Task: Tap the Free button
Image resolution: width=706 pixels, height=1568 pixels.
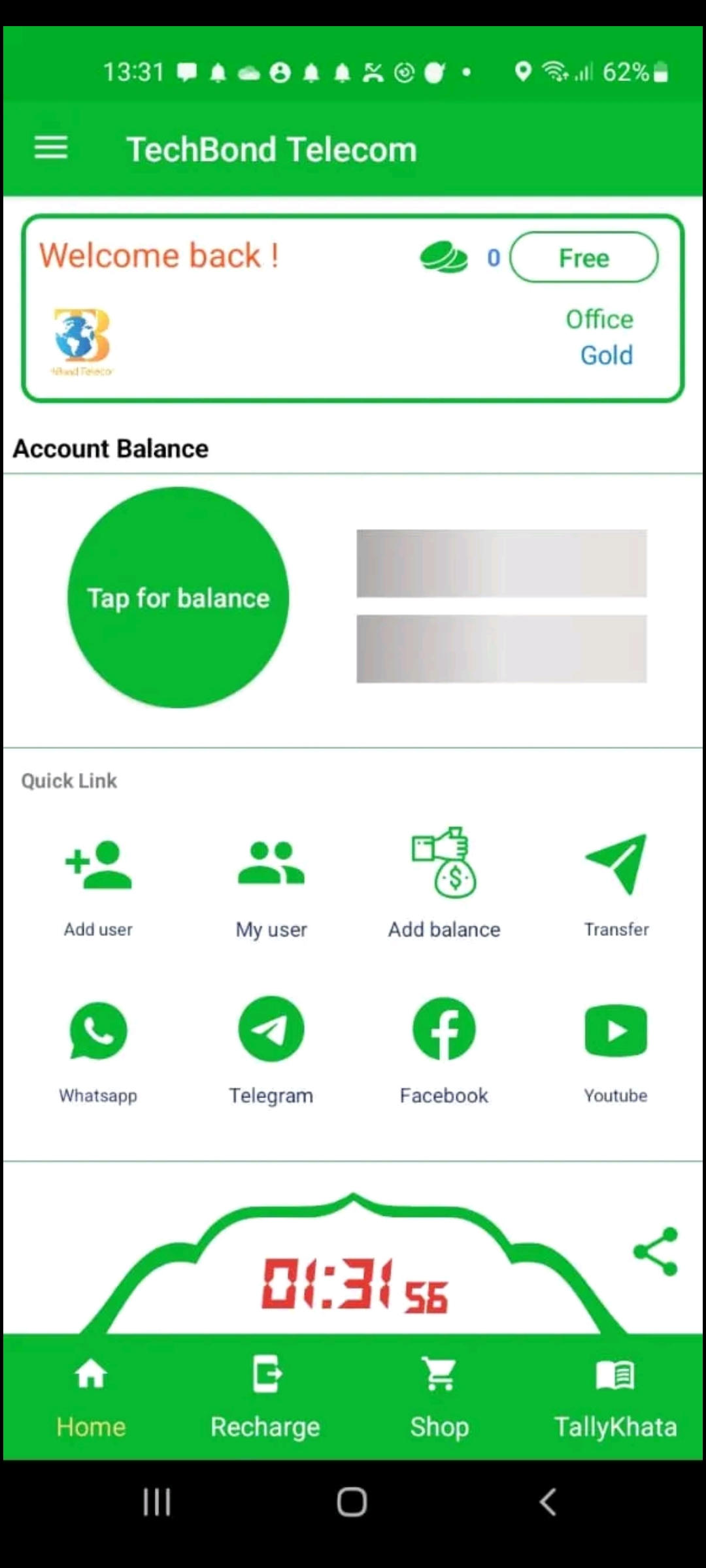Action: pyautogui.click(x=584, y=257)
